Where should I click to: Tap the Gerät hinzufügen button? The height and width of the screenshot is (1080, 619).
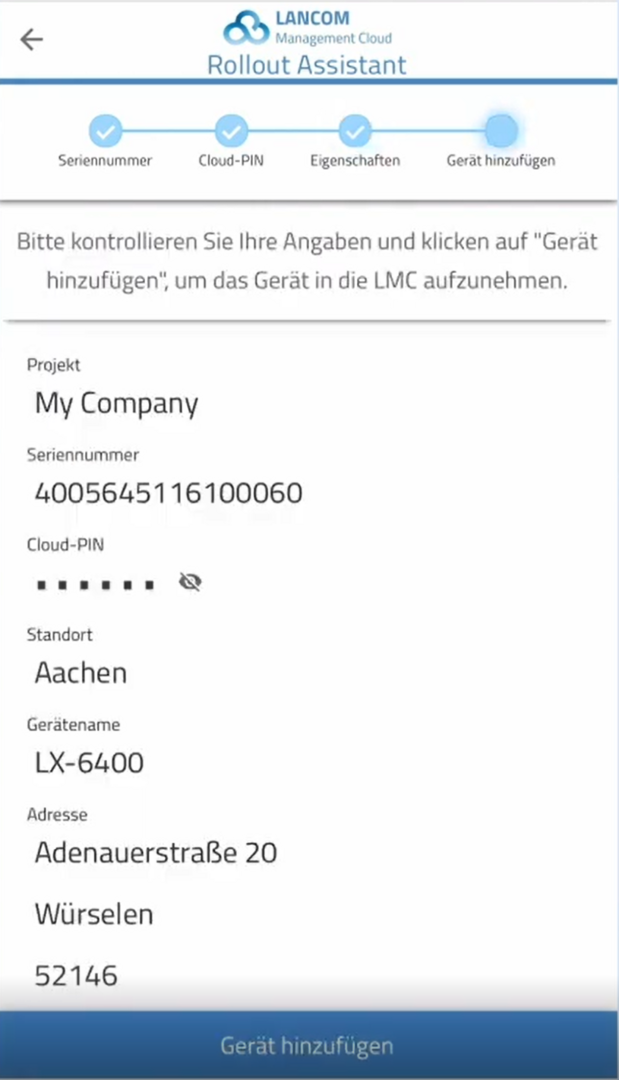pos(308,1046)
